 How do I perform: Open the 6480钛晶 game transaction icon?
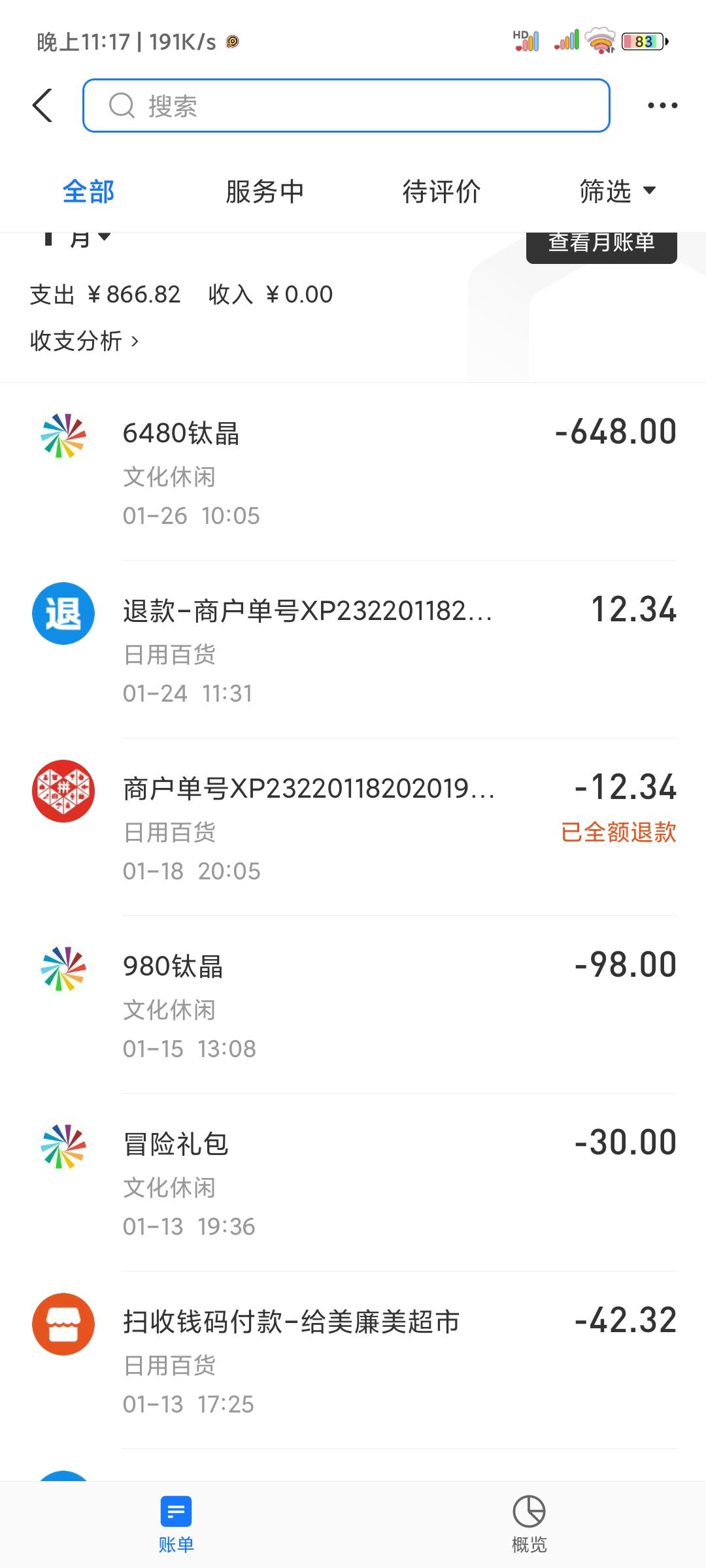coord(63,435)
